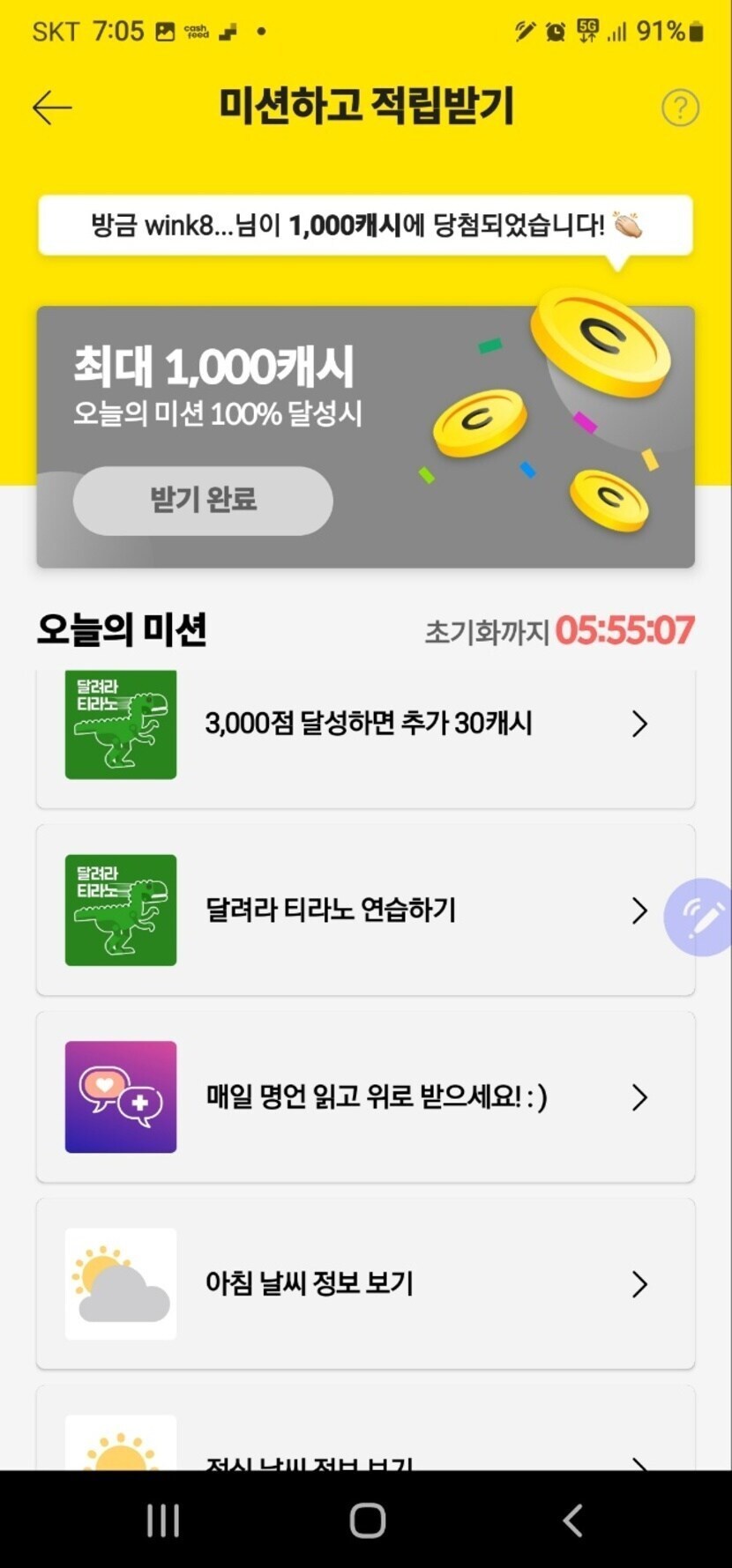Open the 3,000점 달성하면 추가 30캐시 mission
This screenshot has width=732, height=1568.
click(x=365, y=738)
